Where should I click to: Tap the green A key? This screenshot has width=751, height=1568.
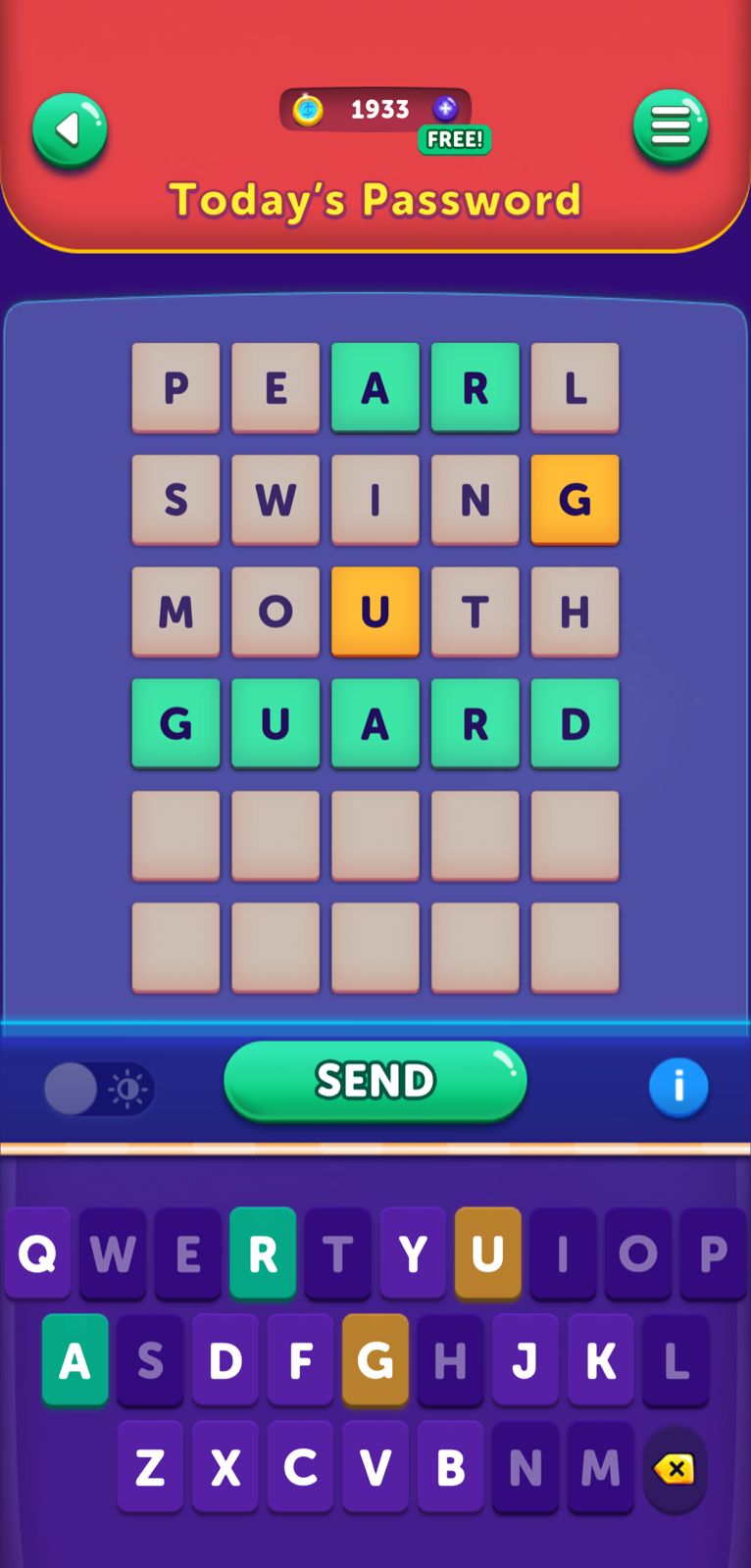click(75, 1360)
